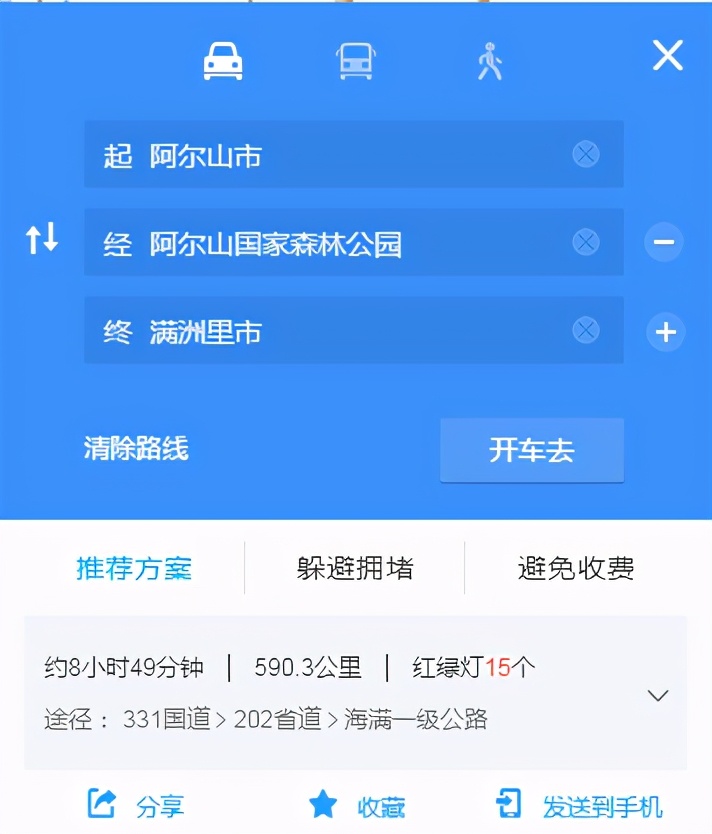Viewport: 712px width, 834px height.
Task: Switch to walking mode
Action: [487, 63]
